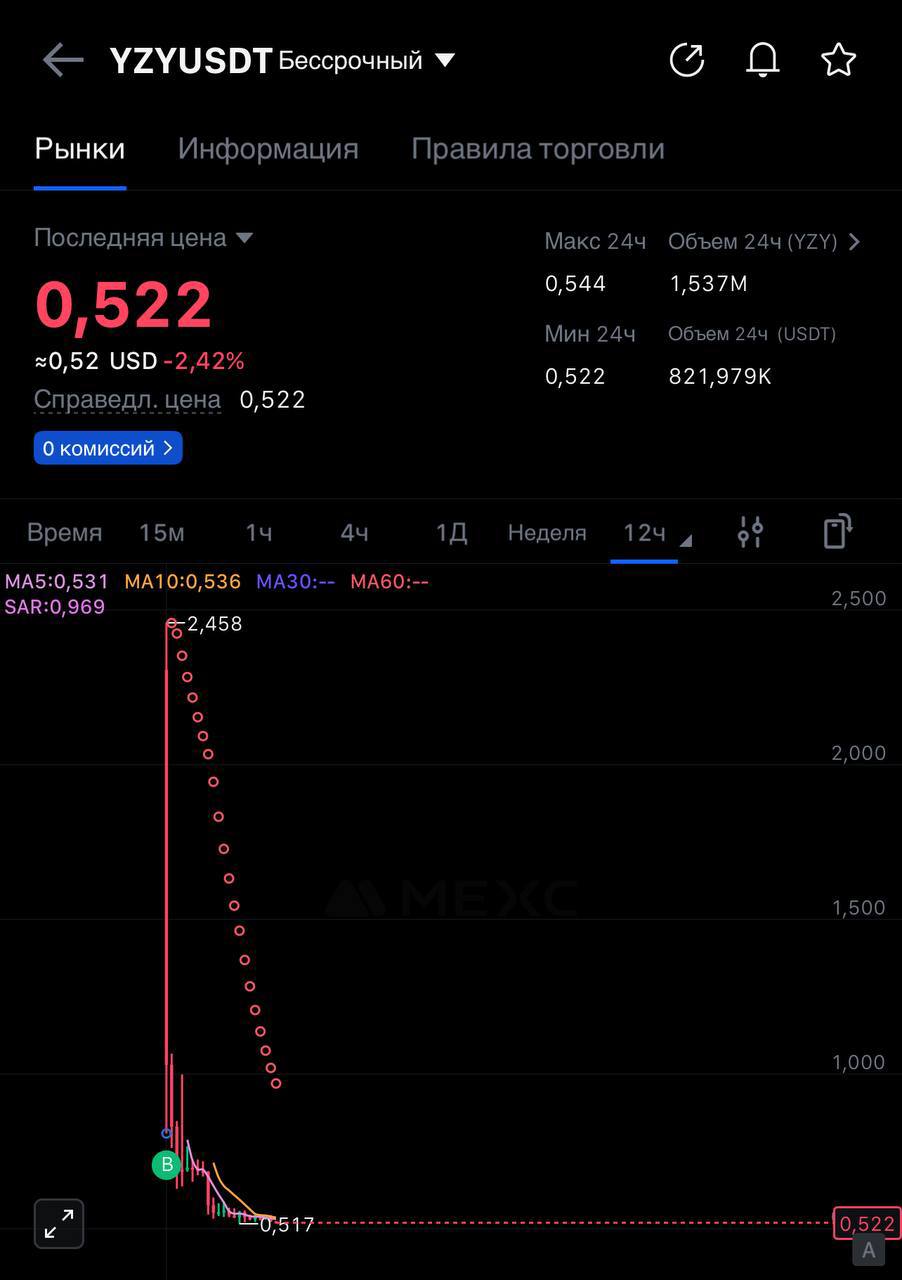The height and width of the screenshot is (1280, 902).
Task: Open chart indicator settings icon
Action: [751, 532]
